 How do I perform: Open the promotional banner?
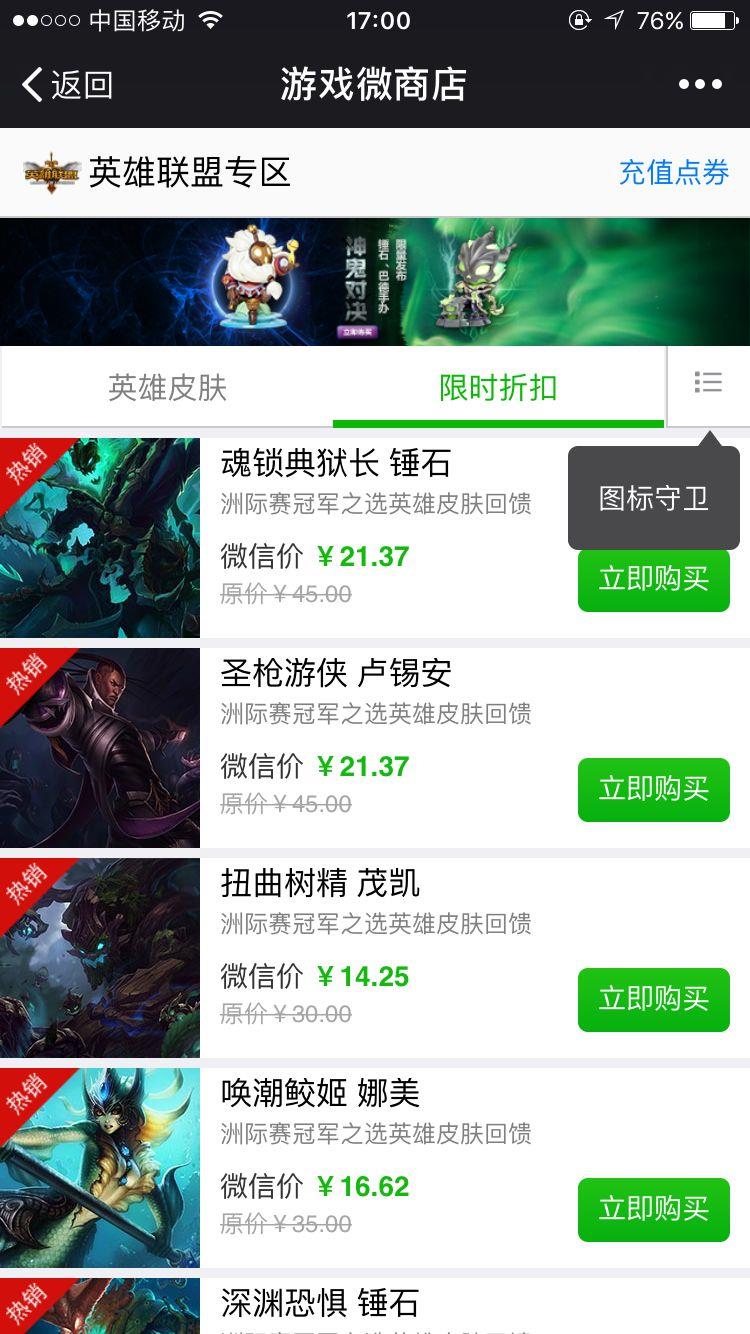tap(375, 282)
